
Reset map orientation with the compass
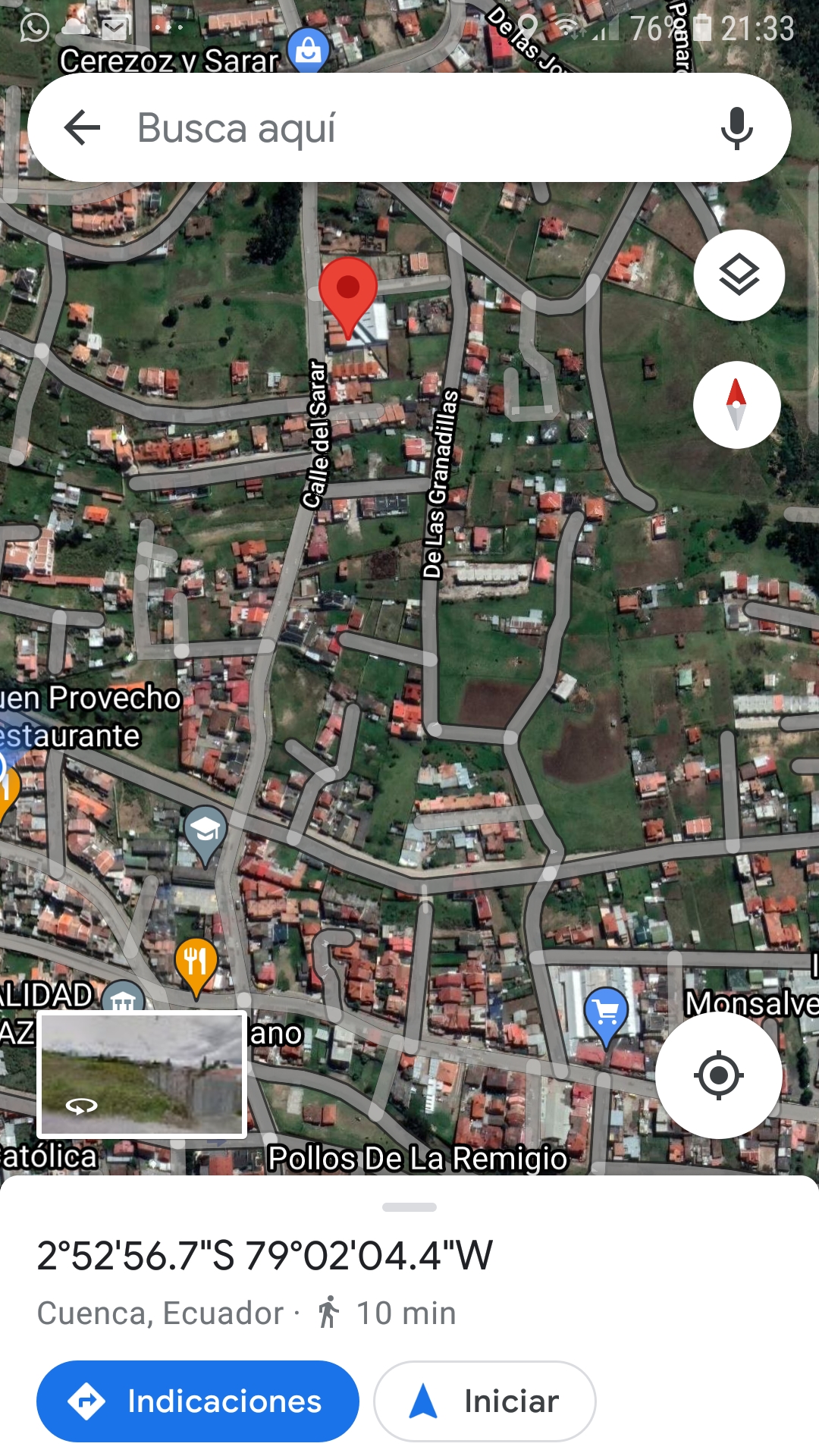pyautogui.click(x=736, y=405)
